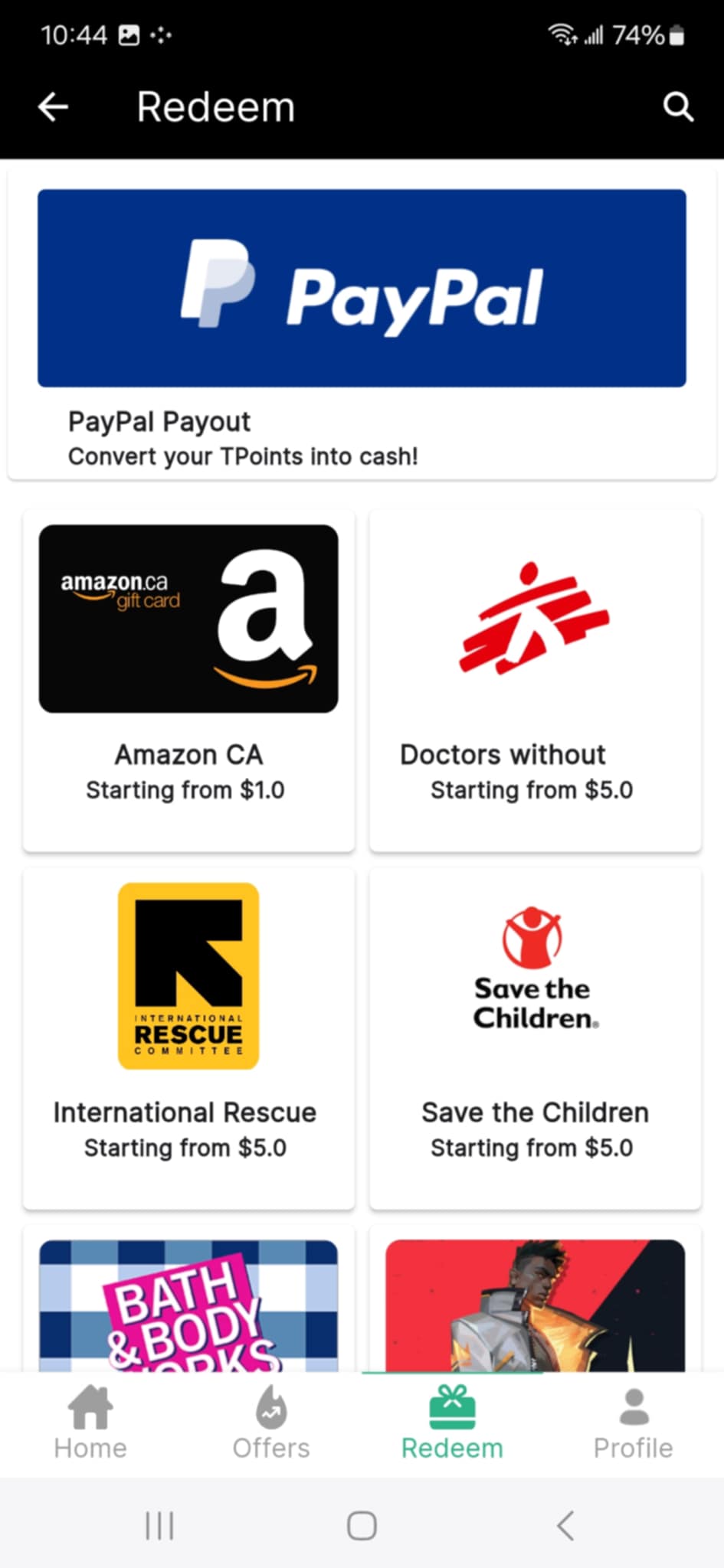Image resolution: width=724 pixels, height=1568 pixels.
Task: Tap the Android back navigation button
Action: 565,1525
